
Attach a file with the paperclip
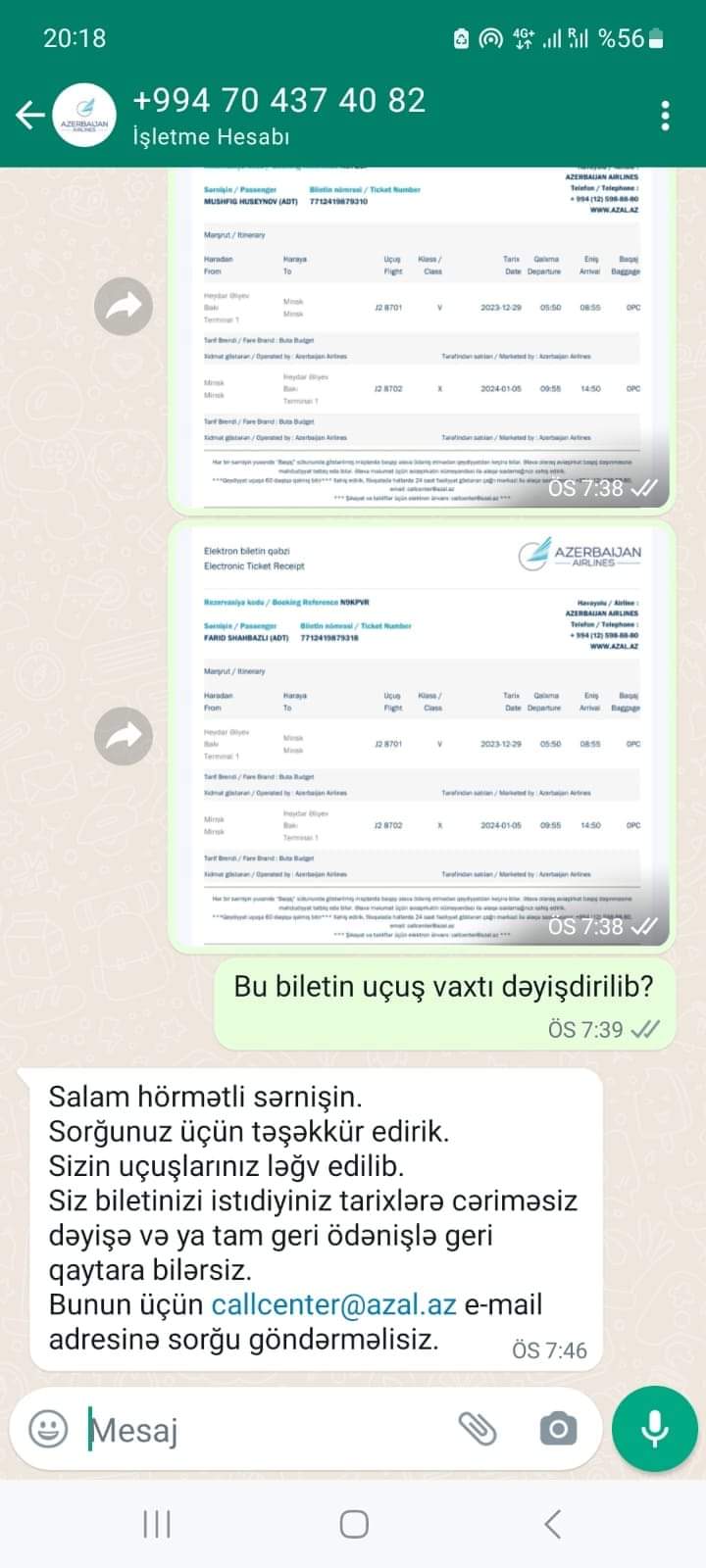pyautogui.click(x=478, y=1430)
